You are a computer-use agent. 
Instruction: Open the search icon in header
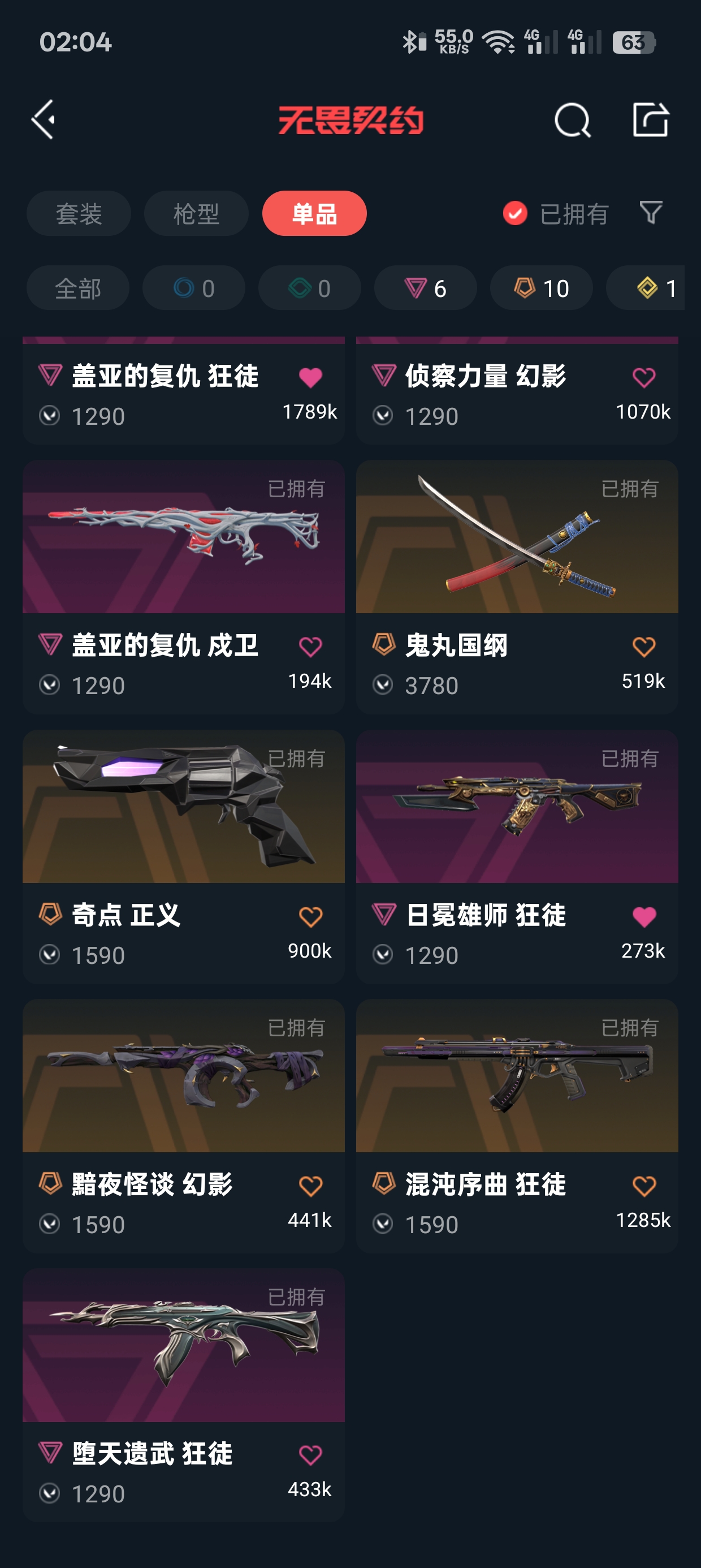572,120
